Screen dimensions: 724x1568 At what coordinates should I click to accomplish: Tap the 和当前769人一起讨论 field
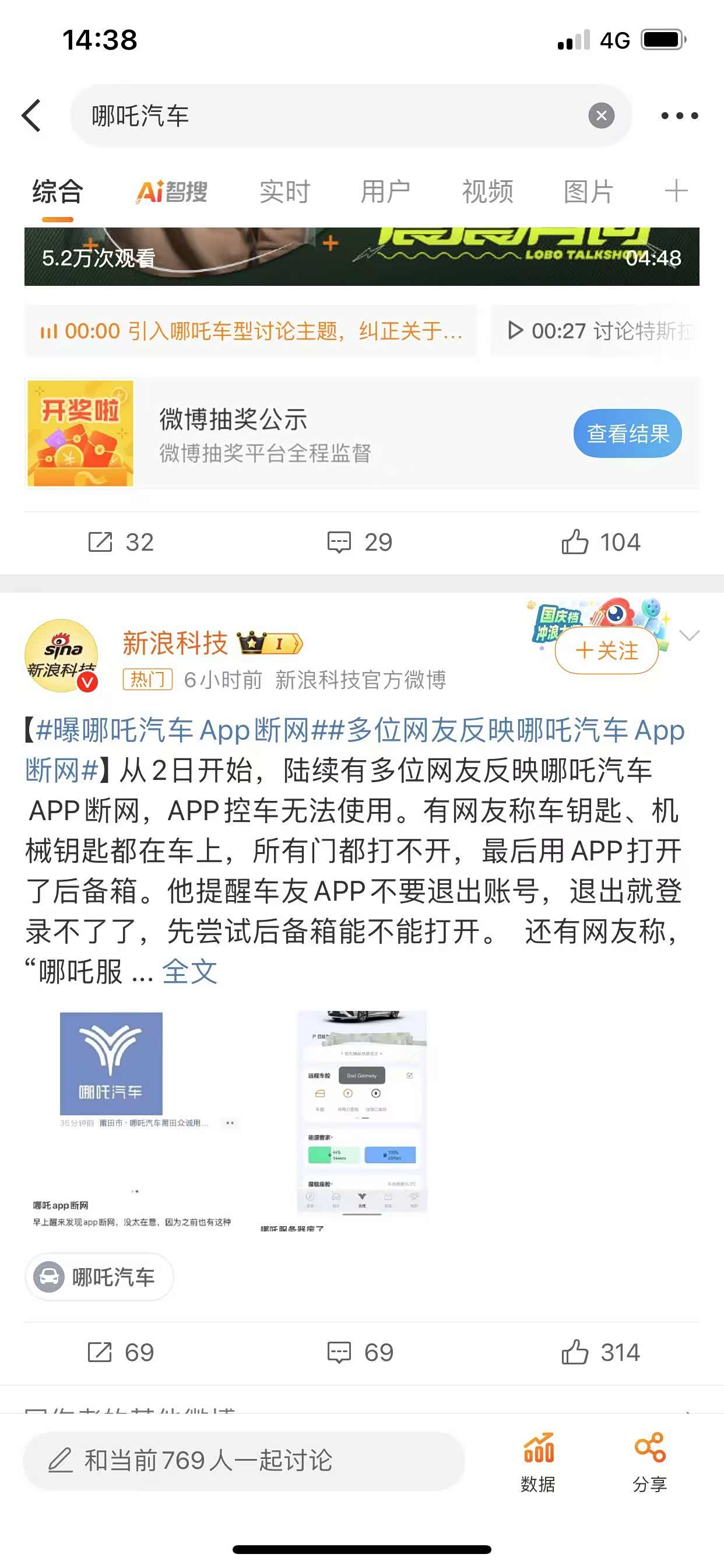243,1460
